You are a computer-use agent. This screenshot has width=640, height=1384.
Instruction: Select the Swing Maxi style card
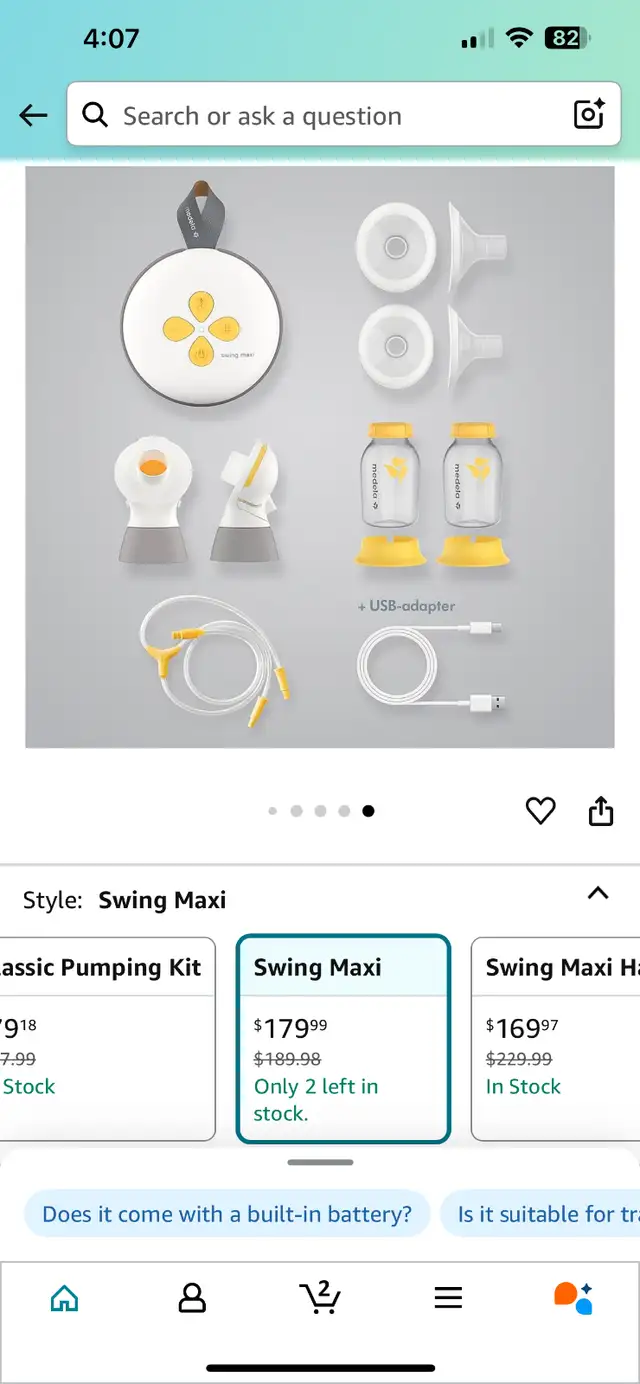click(343, 1039)
